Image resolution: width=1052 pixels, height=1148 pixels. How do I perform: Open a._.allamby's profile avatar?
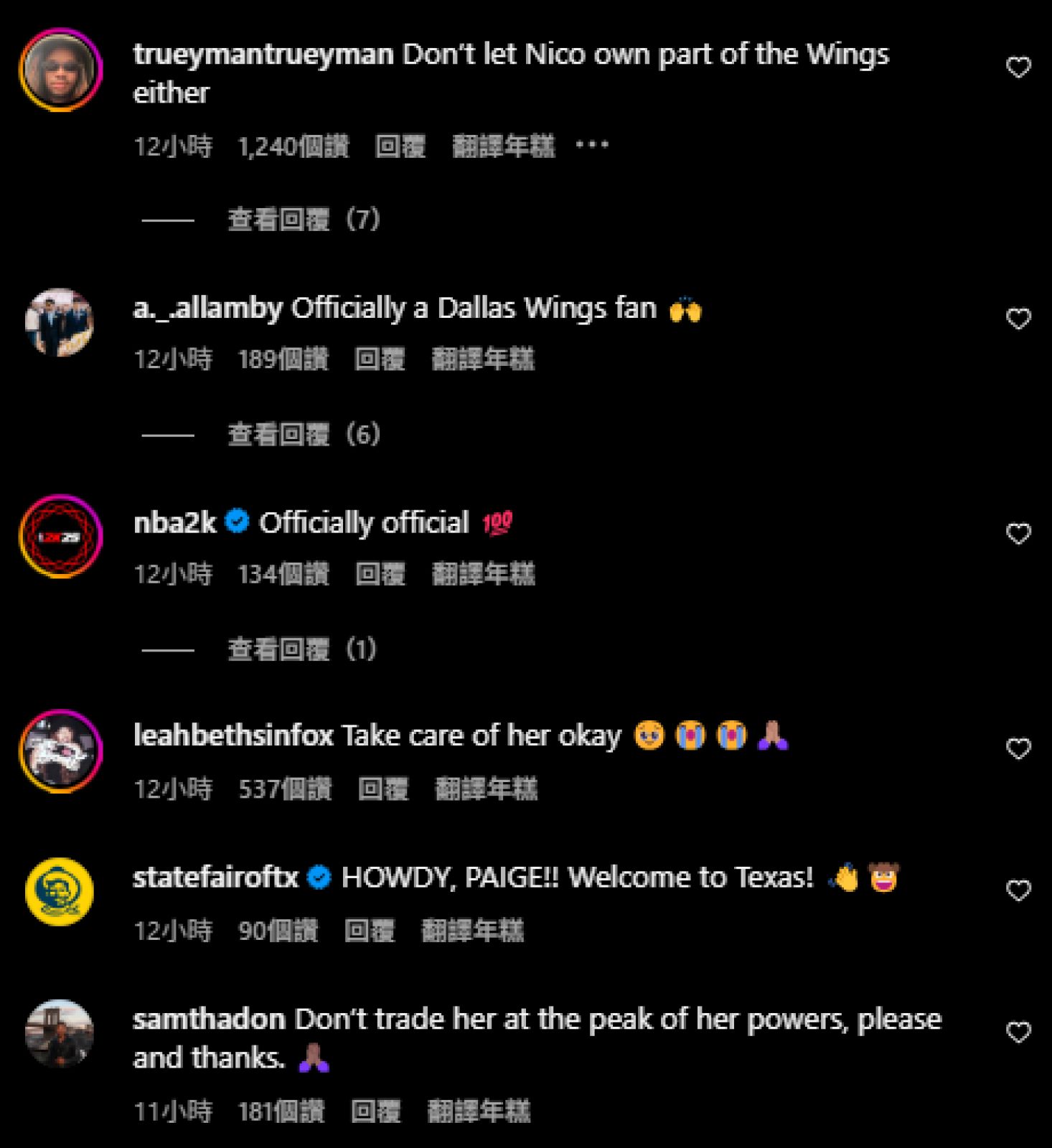(60, 322)
